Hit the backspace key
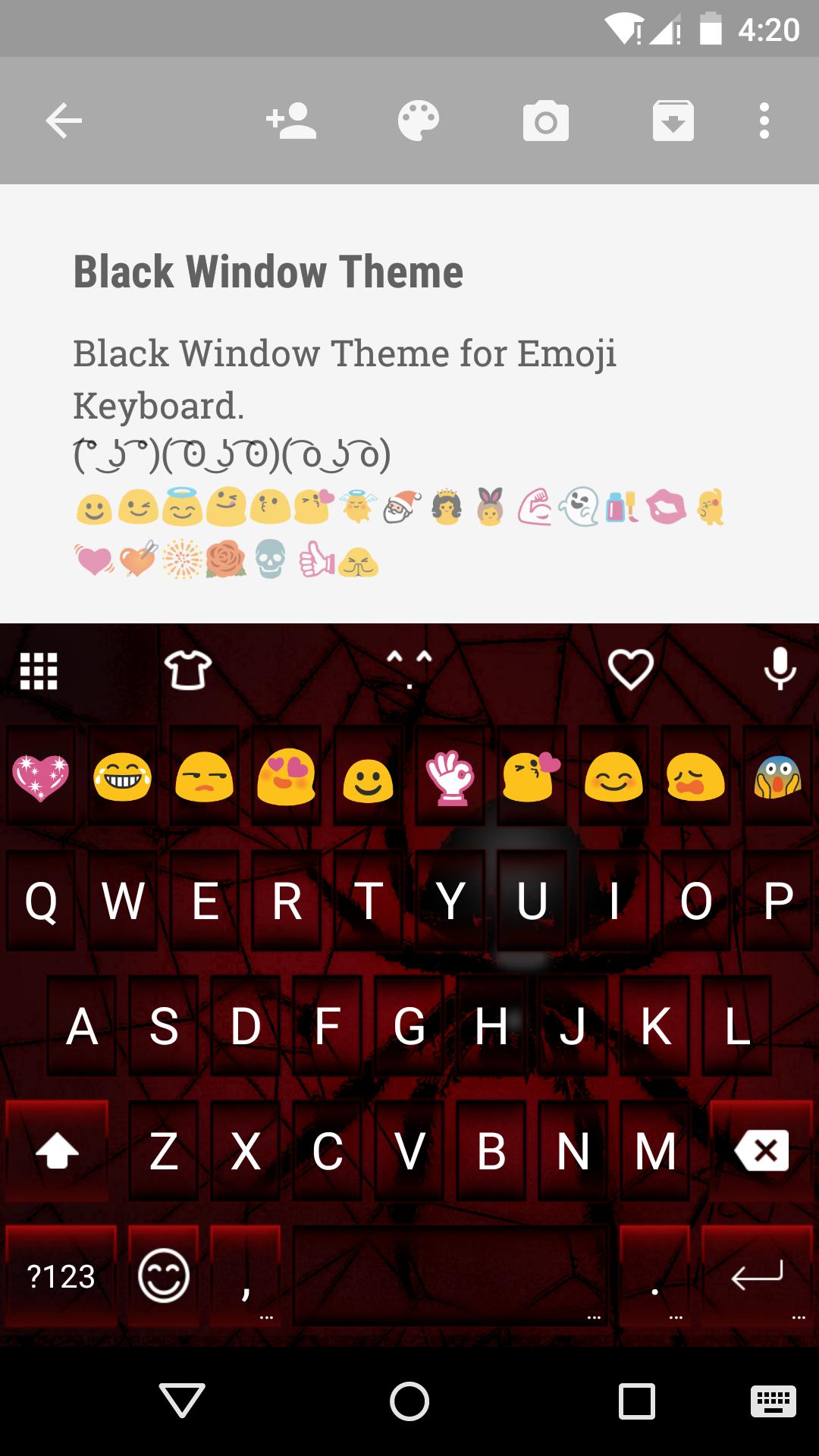Viewport: 819px width, 1456px height. [x=761, y=1151]
